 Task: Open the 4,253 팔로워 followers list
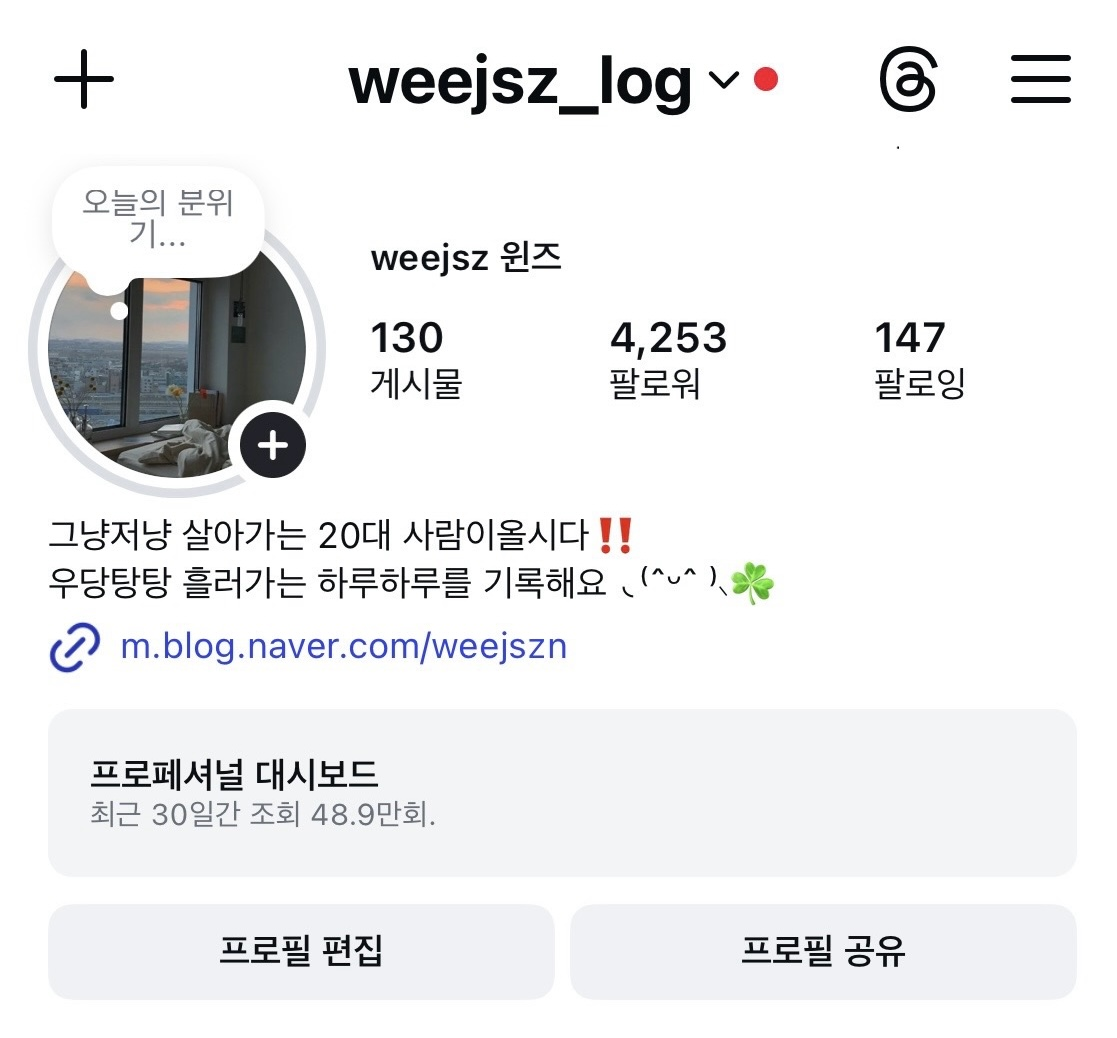[x=667, y=359]
